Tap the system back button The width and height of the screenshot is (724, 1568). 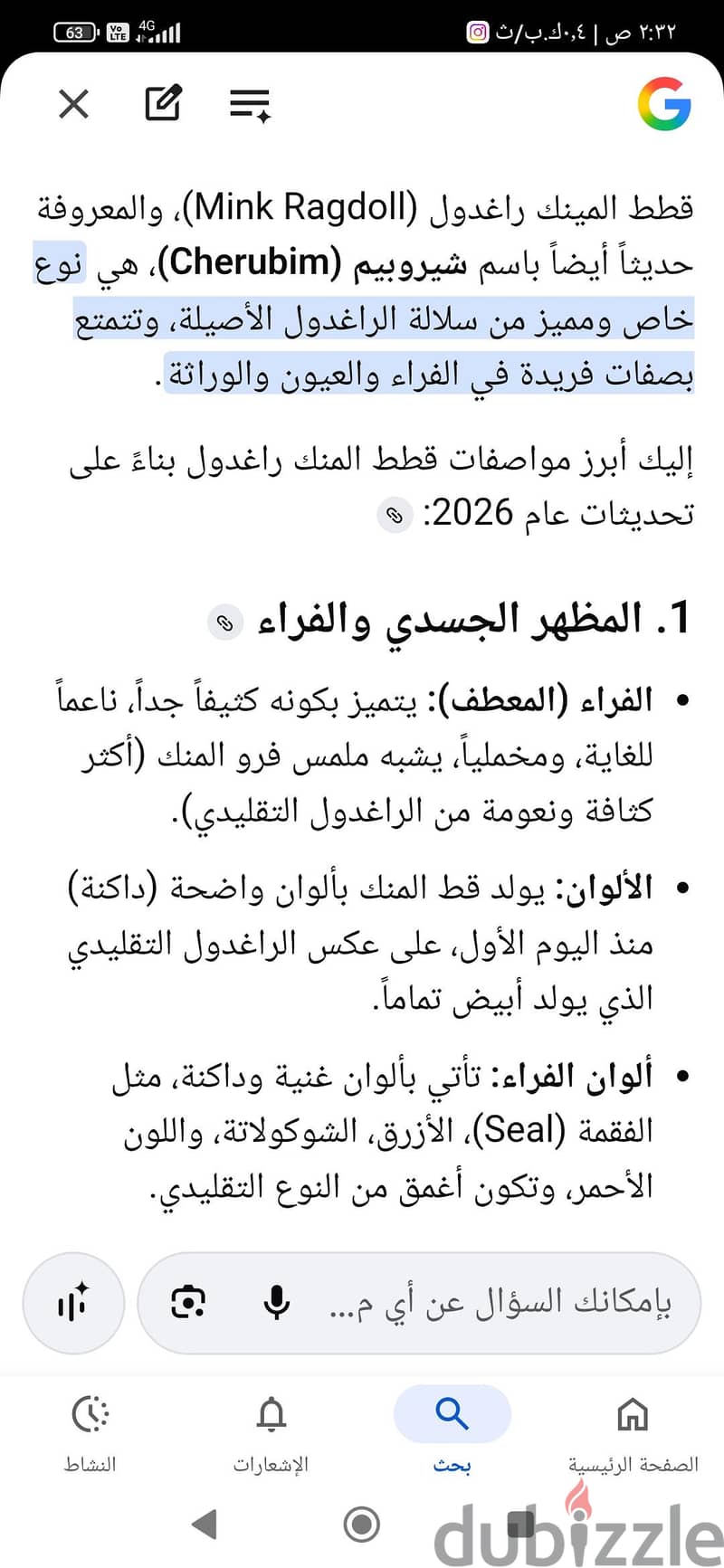205,1525
